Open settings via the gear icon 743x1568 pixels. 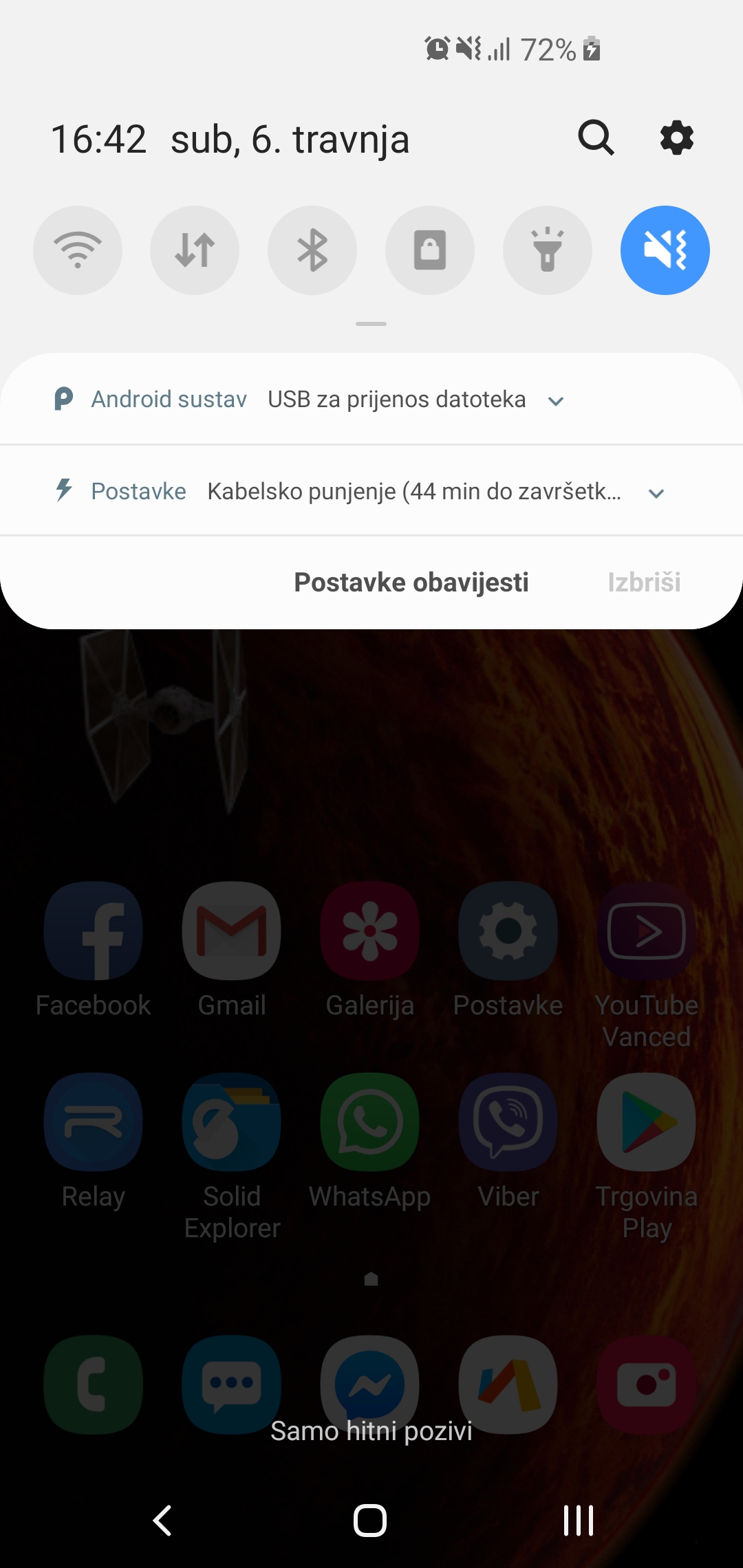pos(677,138)
